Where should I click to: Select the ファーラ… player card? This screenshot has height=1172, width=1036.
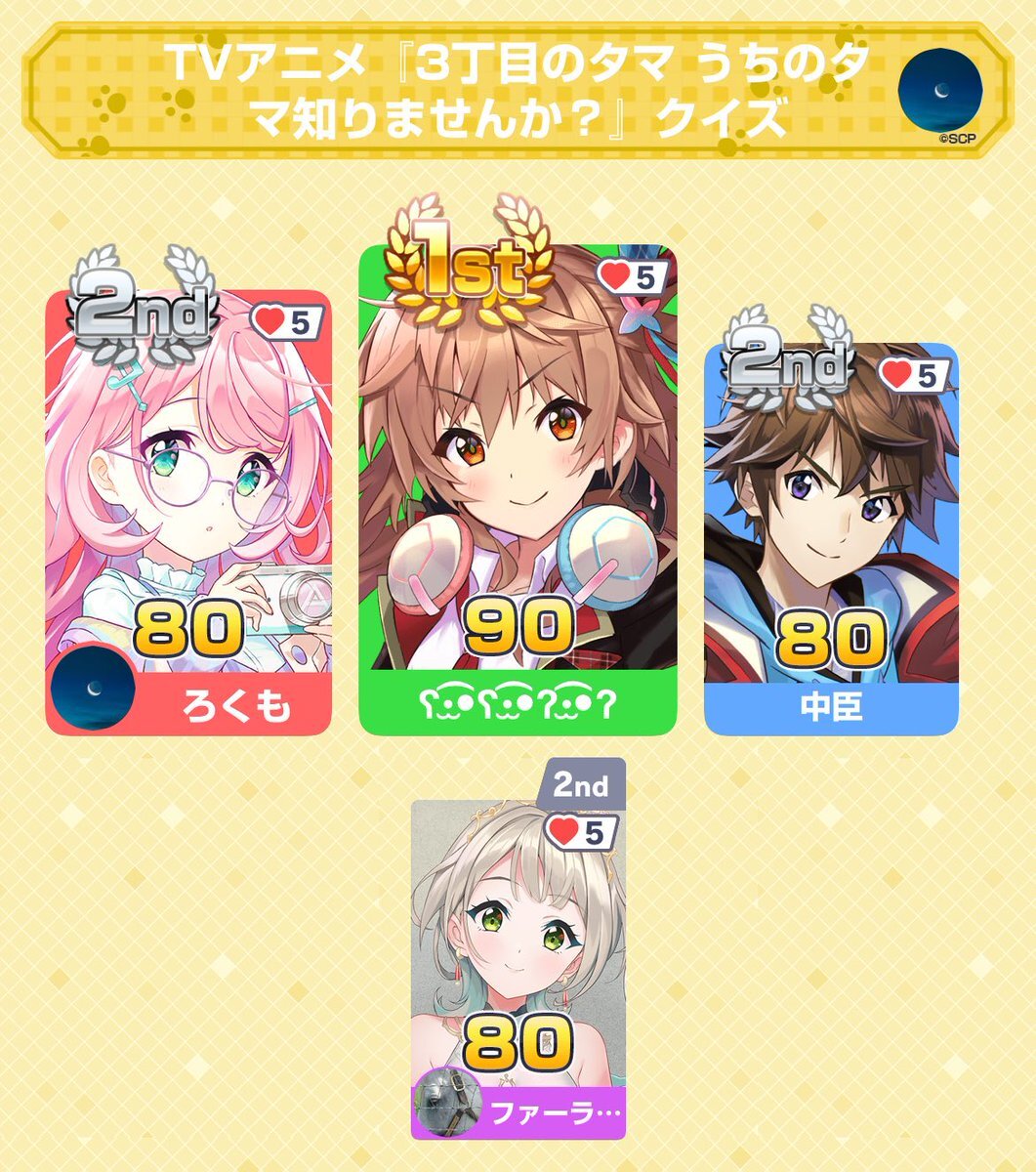point(518,967)
